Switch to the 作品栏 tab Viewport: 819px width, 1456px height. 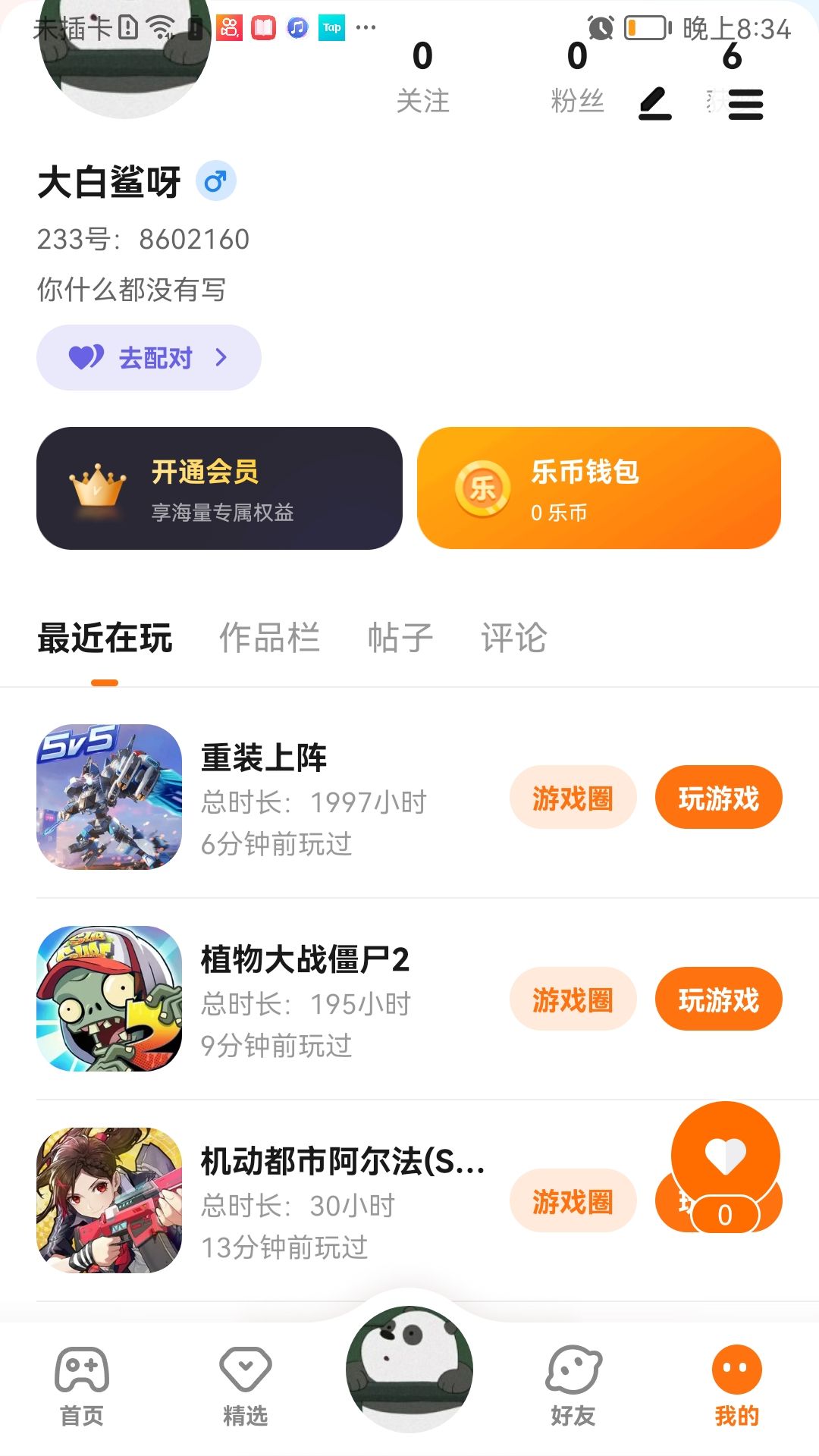coord(269,638)
